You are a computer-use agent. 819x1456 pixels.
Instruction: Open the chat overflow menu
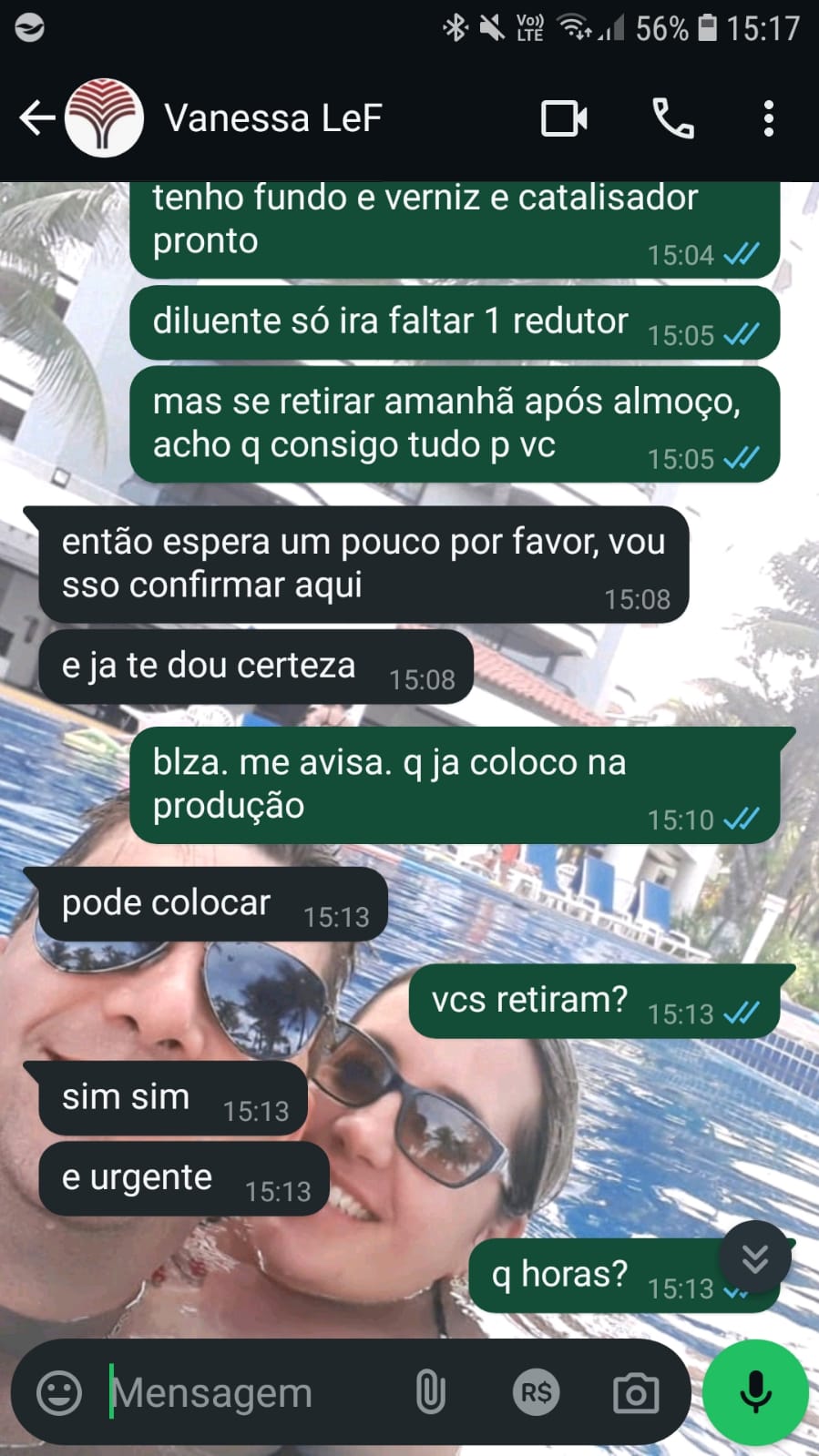point(769,118)
